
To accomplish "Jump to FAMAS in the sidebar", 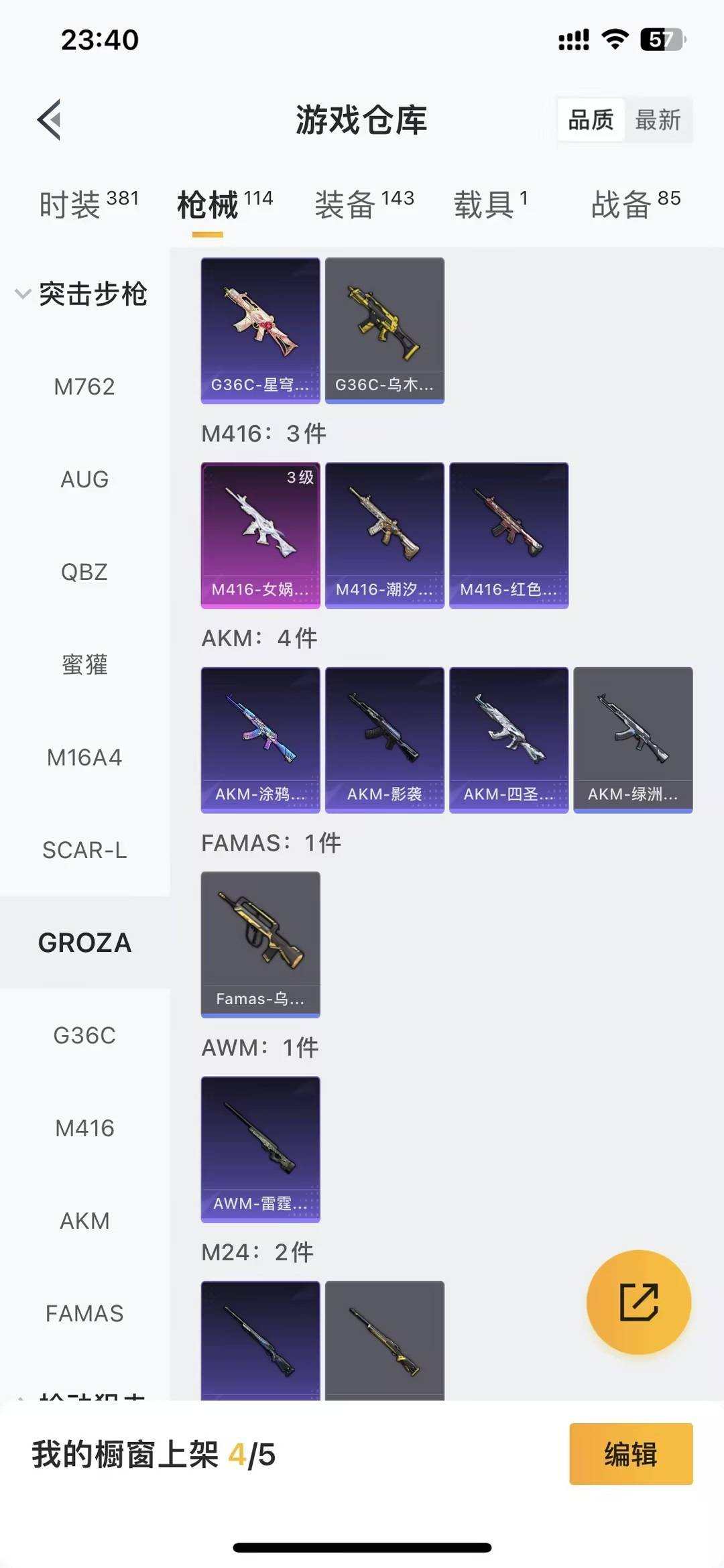I will click(x=84, y=1313).
